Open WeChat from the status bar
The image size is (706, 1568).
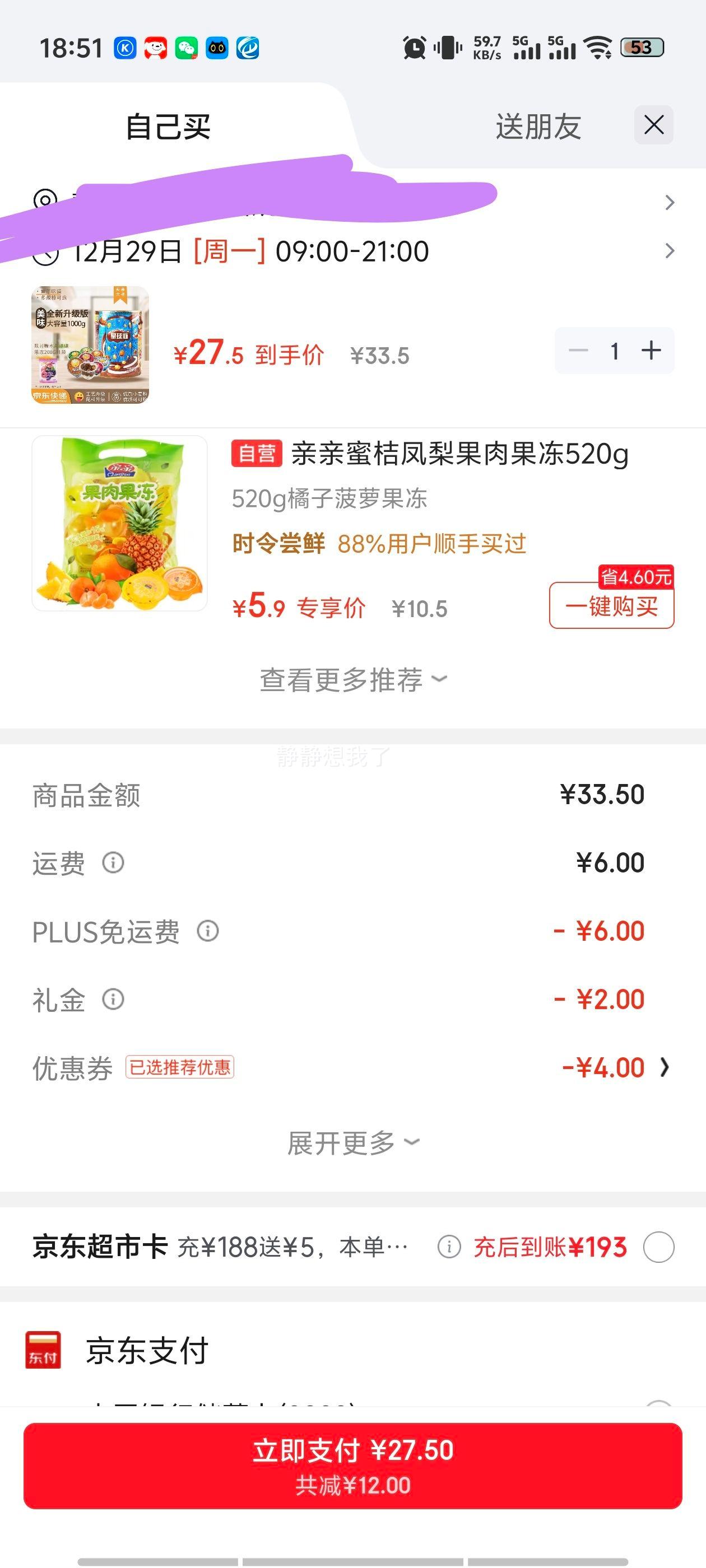pyautogui.click(x=186, y=48)
